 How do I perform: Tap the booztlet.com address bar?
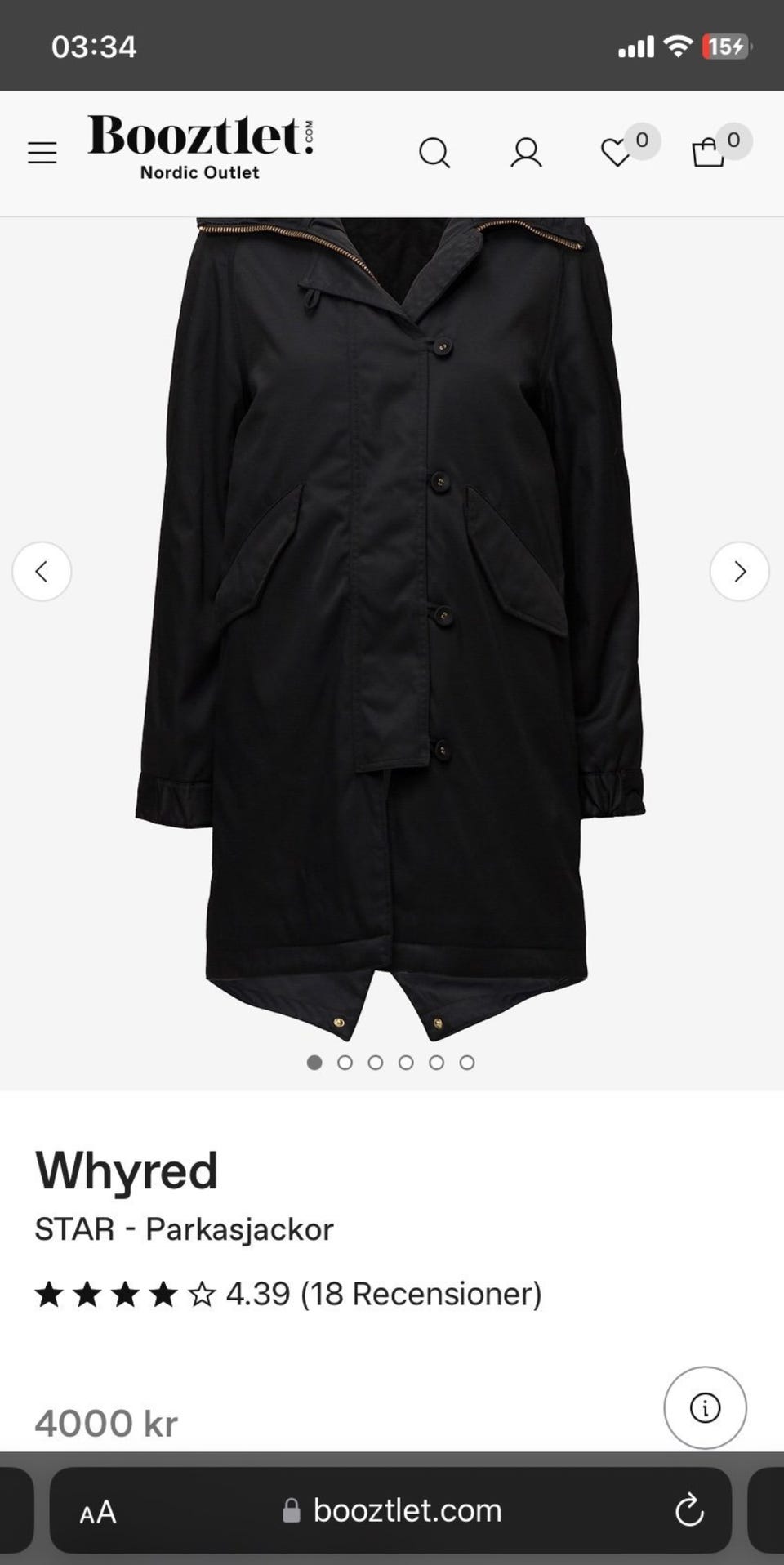408,1511
